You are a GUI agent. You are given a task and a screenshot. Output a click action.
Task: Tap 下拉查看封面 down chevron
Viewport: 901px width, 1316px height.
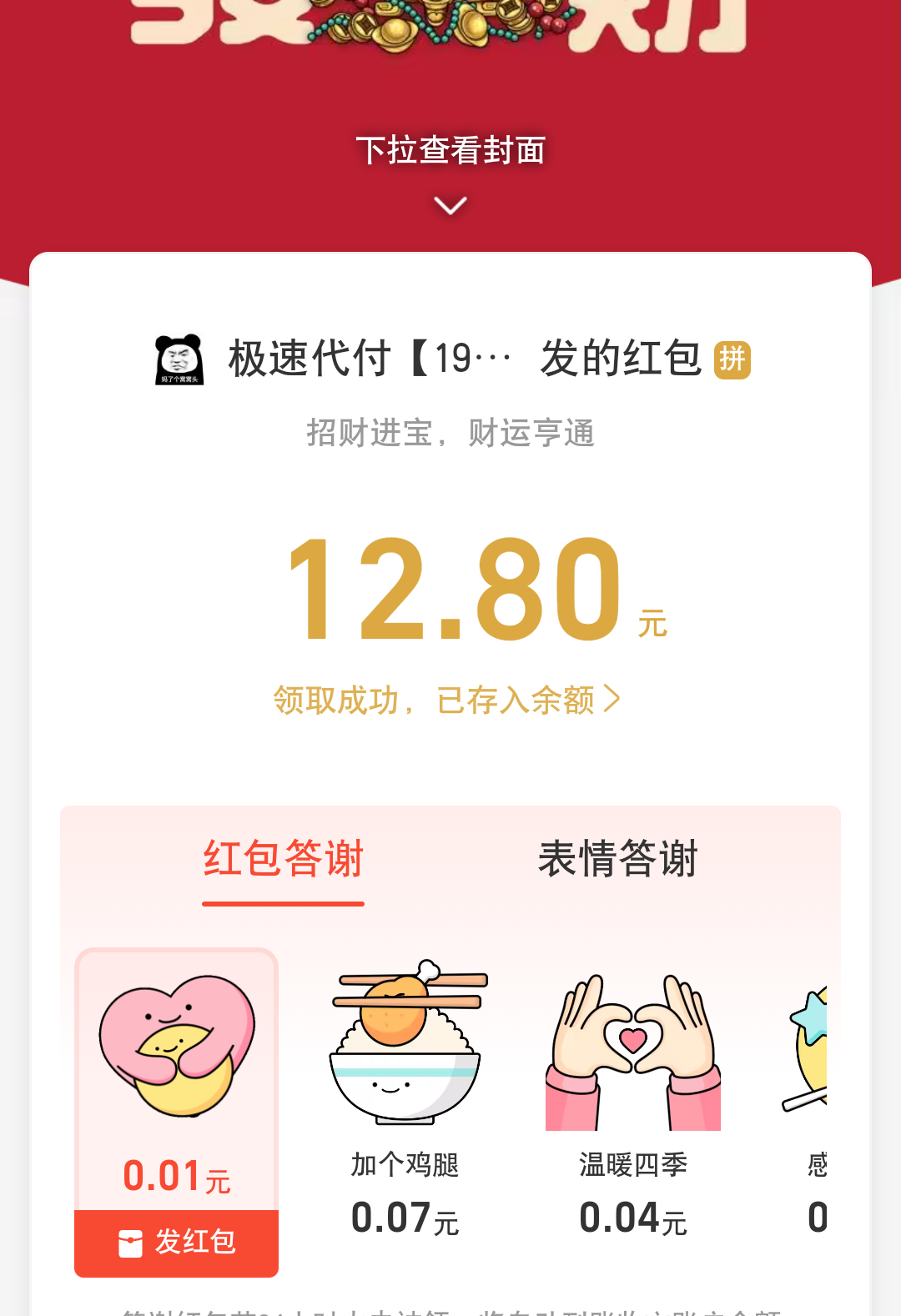pos(450,205)
